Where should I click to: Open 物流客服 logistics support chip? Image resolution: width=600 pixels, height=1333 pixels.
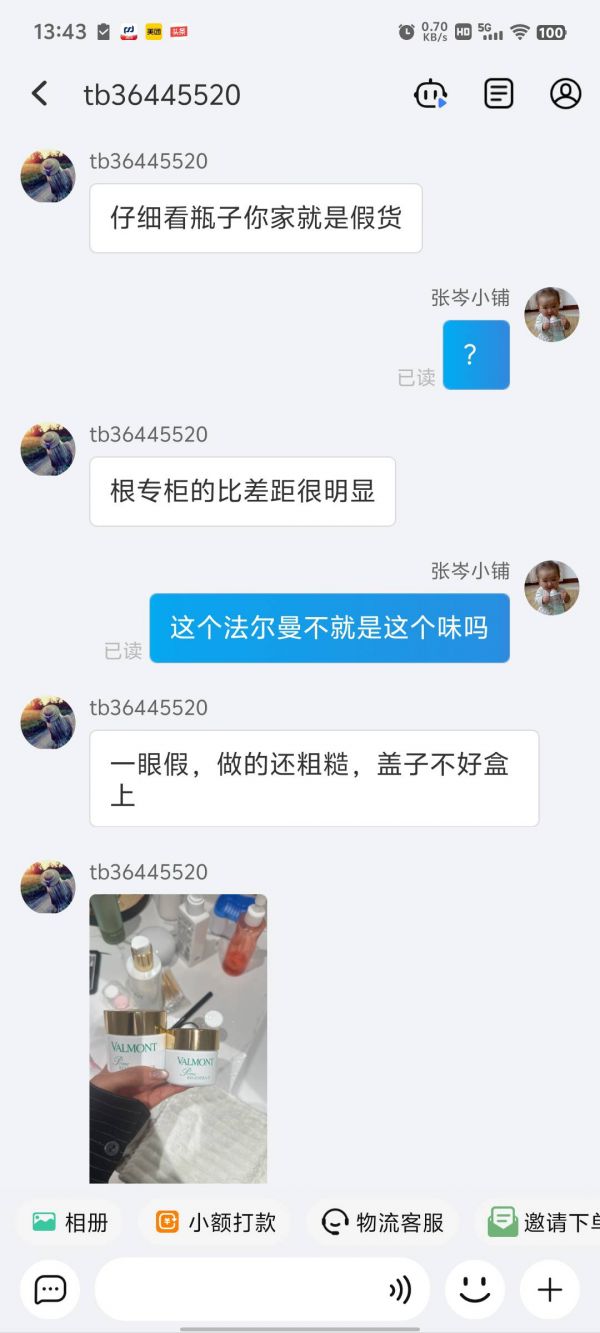383,1222
